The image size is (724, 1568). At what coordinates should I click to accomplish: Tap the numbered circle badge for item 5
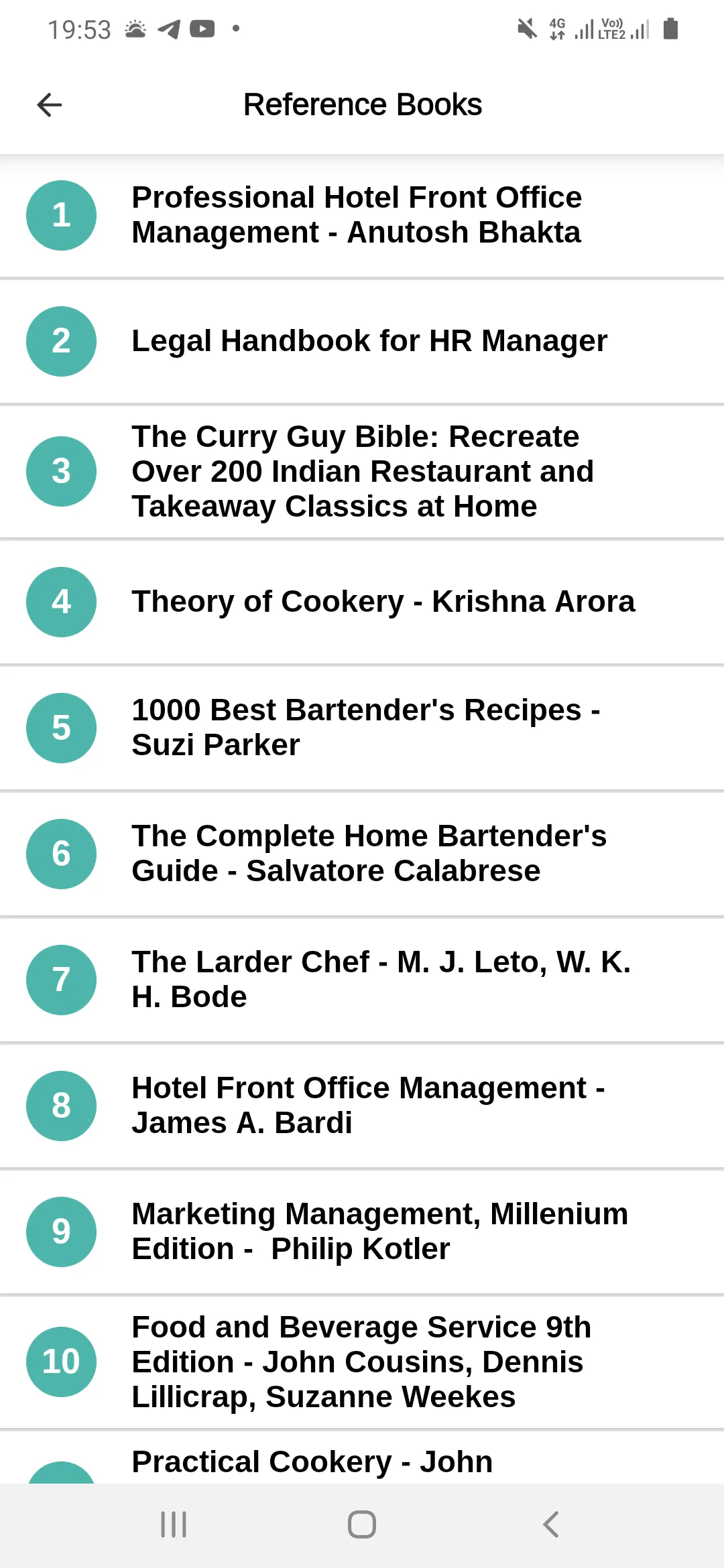coord(61,728)
